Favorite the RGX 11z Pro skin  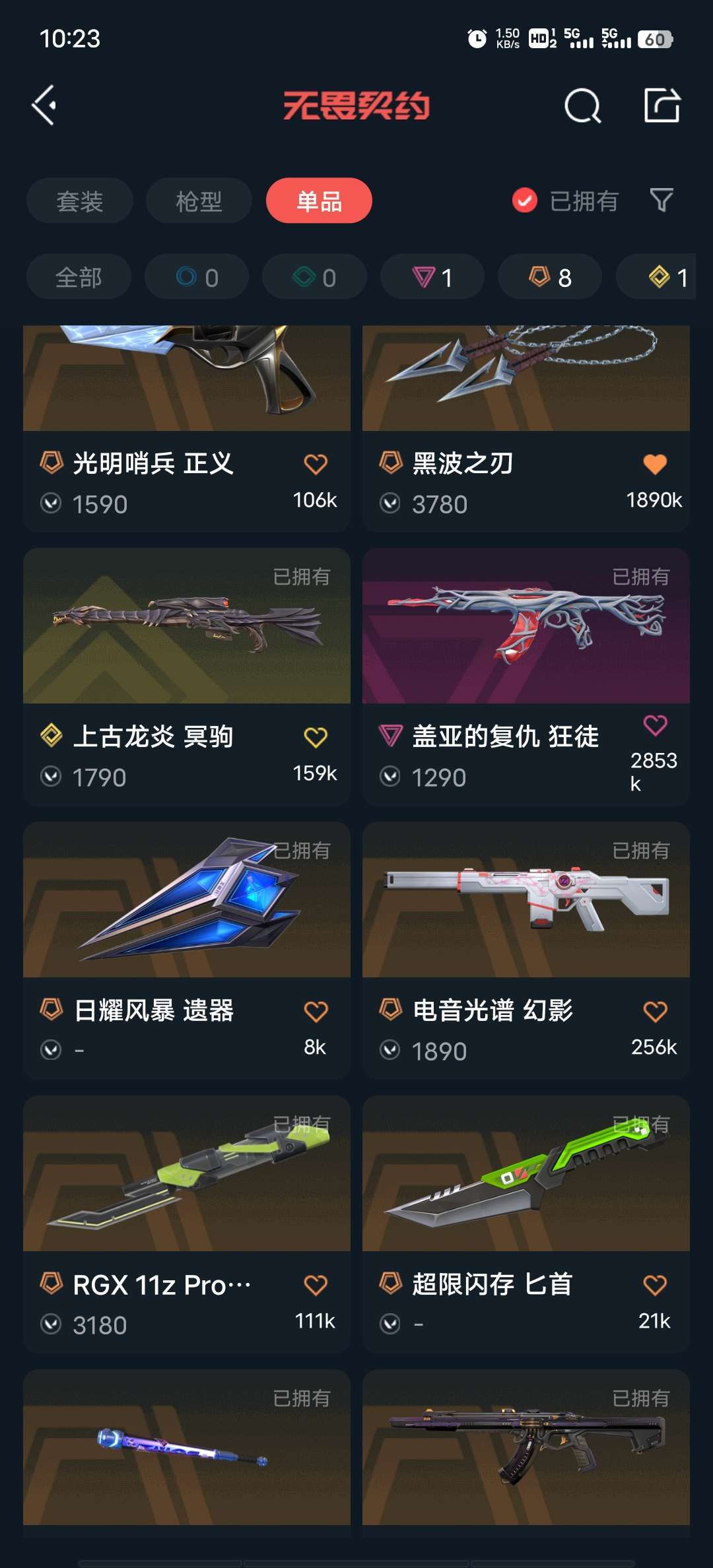[316, 1285]
